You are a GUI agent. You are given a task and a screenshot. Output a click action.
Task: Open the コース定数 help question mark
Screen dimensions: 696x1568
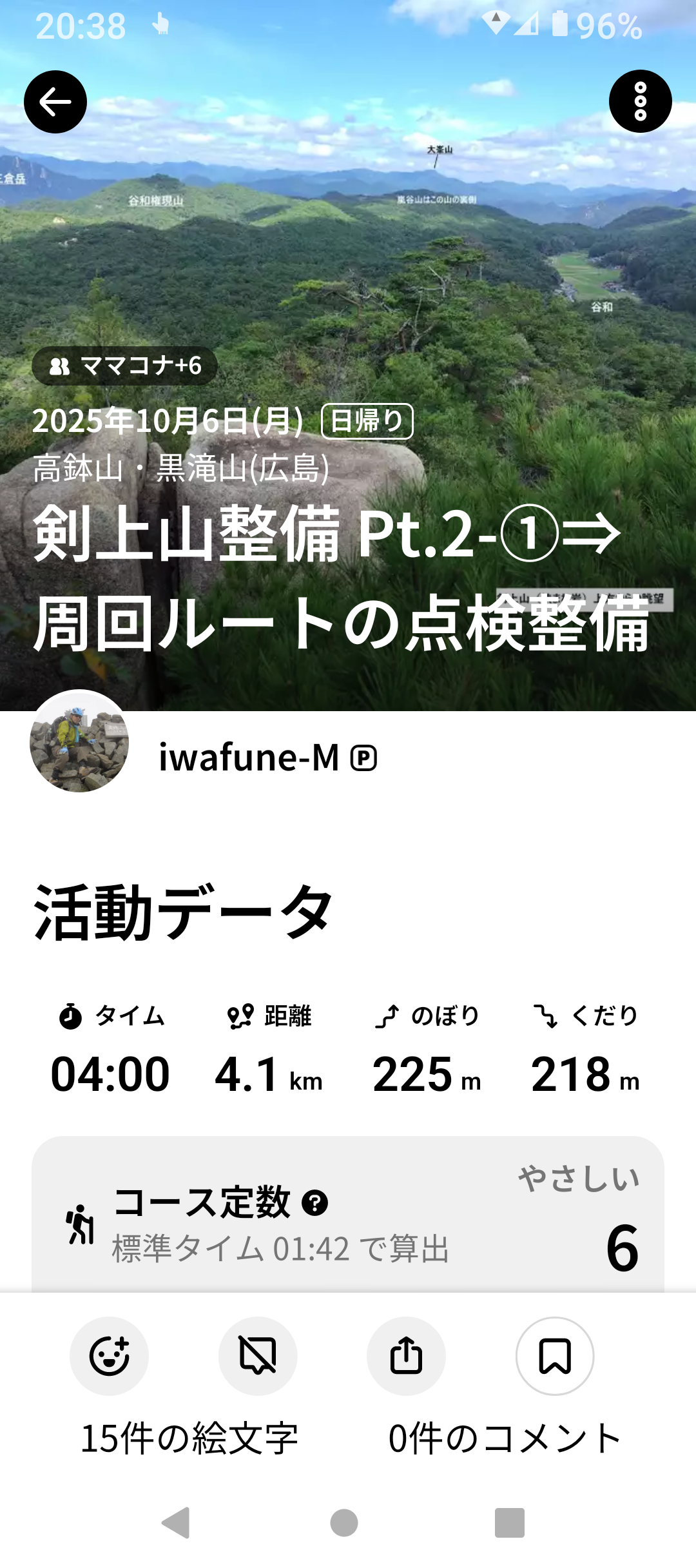coord(315,1203)
